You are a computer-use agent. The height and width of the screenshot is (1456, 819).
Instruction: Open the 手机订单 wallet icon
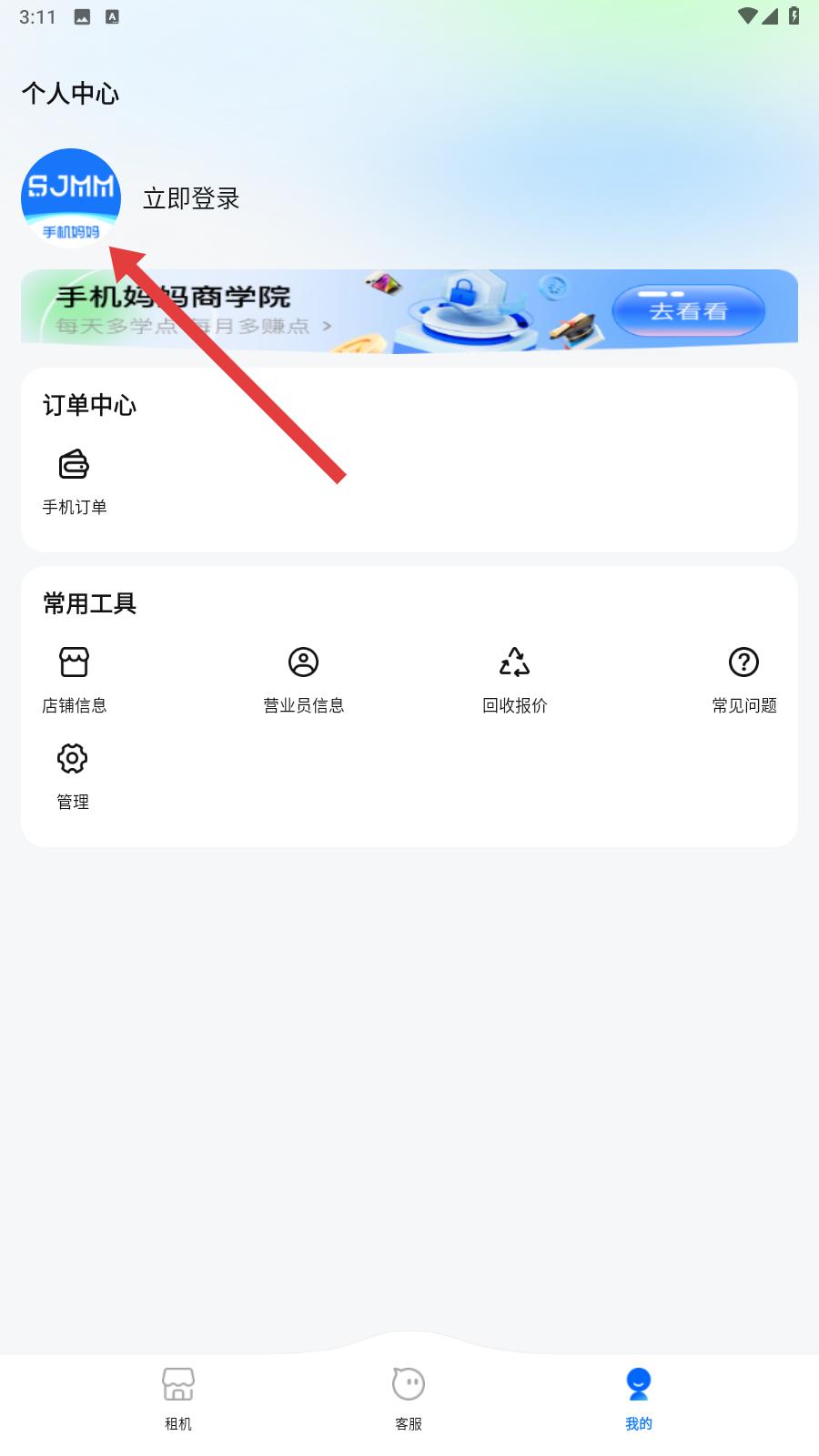73,464
